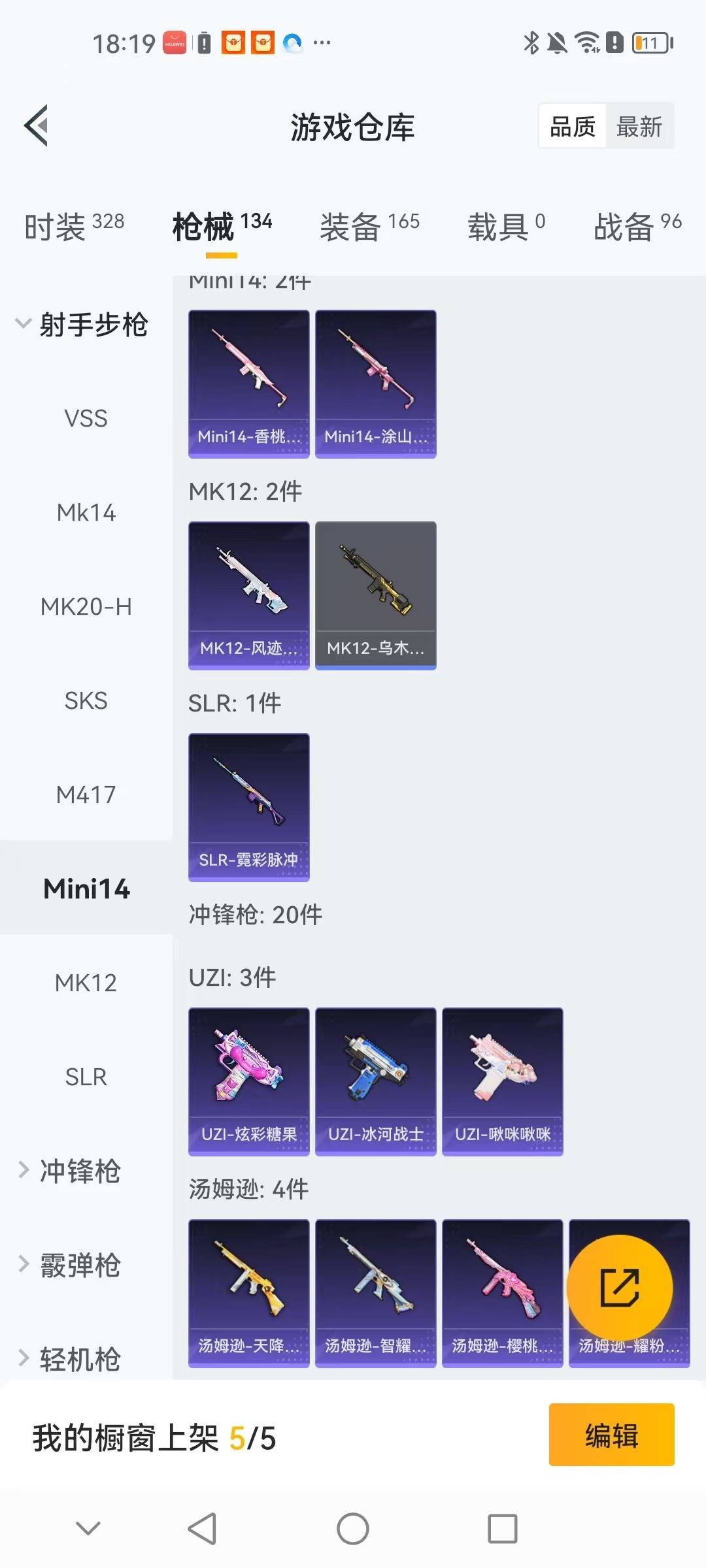Tap 编辑 to edit the showcase
Viewport: 706px width, 1568px height.
pos(611,1435)
